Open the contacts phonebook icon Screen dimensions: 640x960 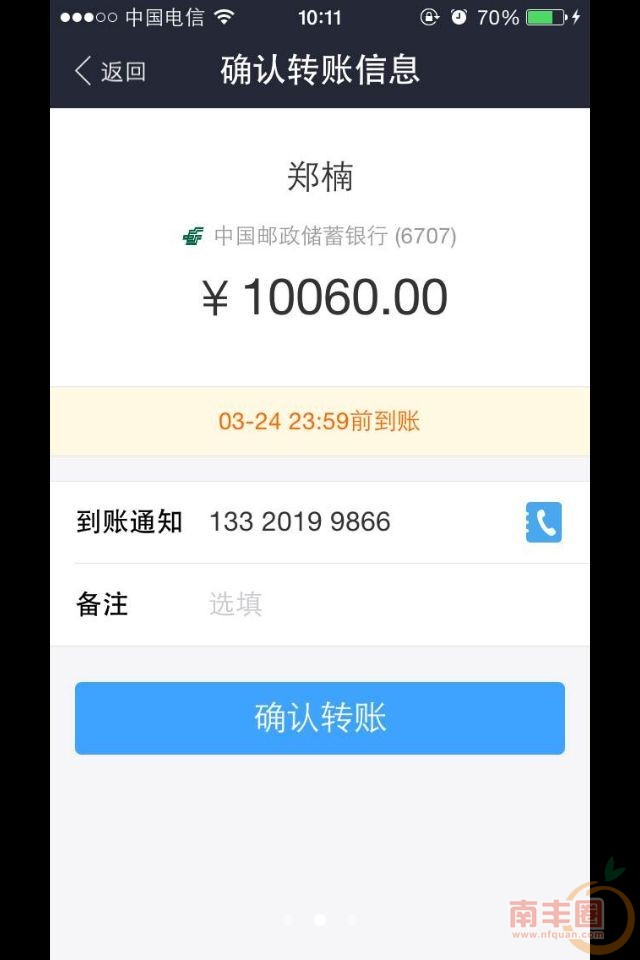click(x=543, y=522)
